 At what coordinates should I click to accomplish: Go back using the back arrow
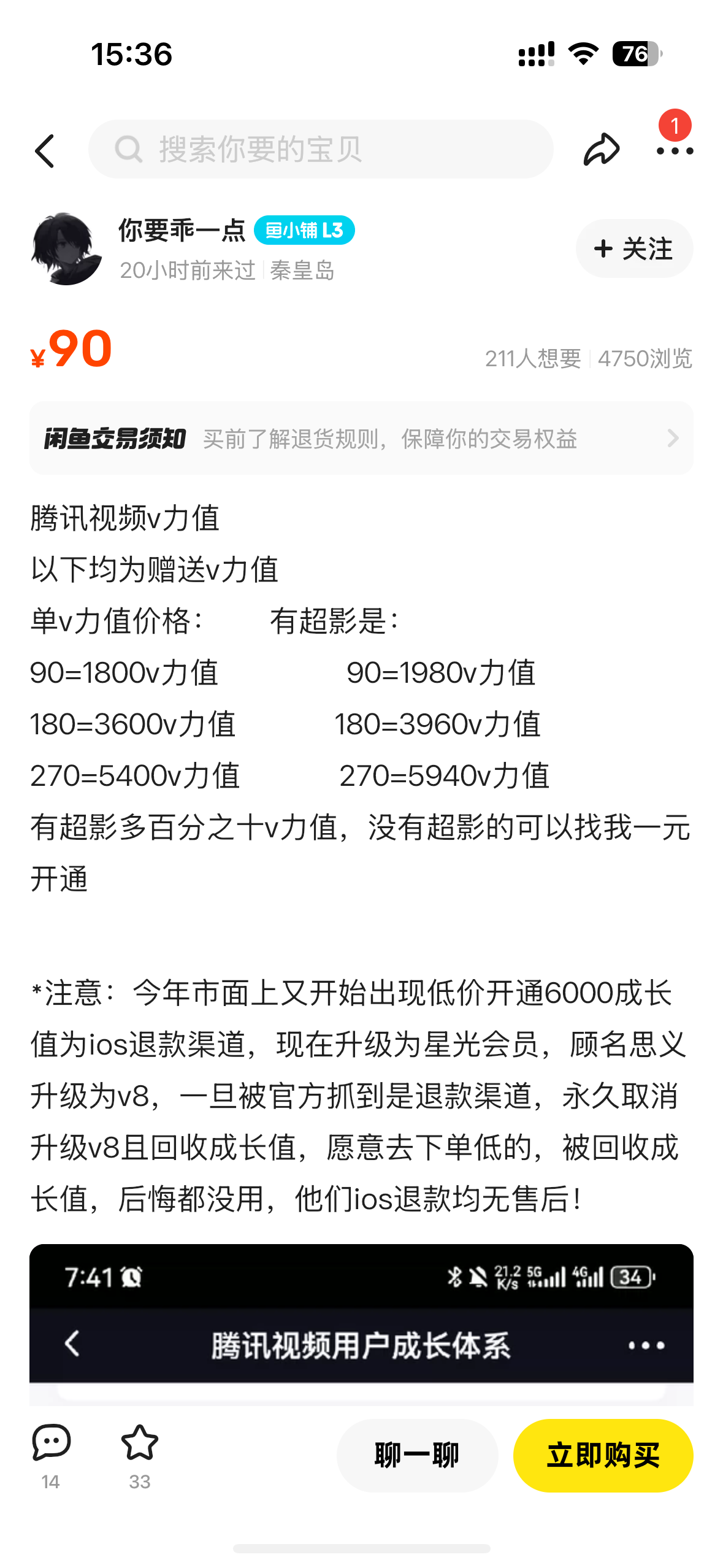(x=45, y=150)
